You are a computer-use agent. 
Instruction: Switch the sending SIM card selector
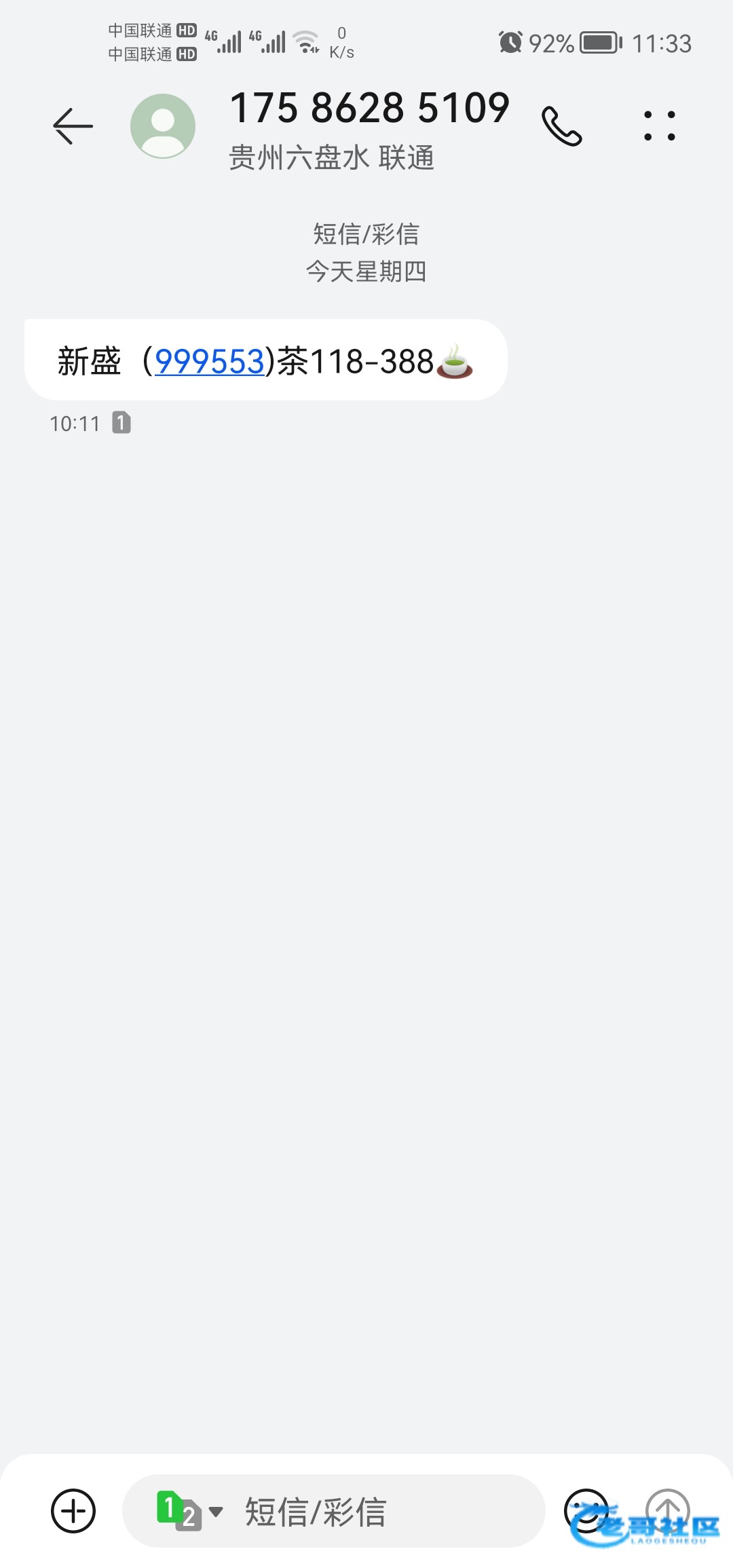point(189,1511)
